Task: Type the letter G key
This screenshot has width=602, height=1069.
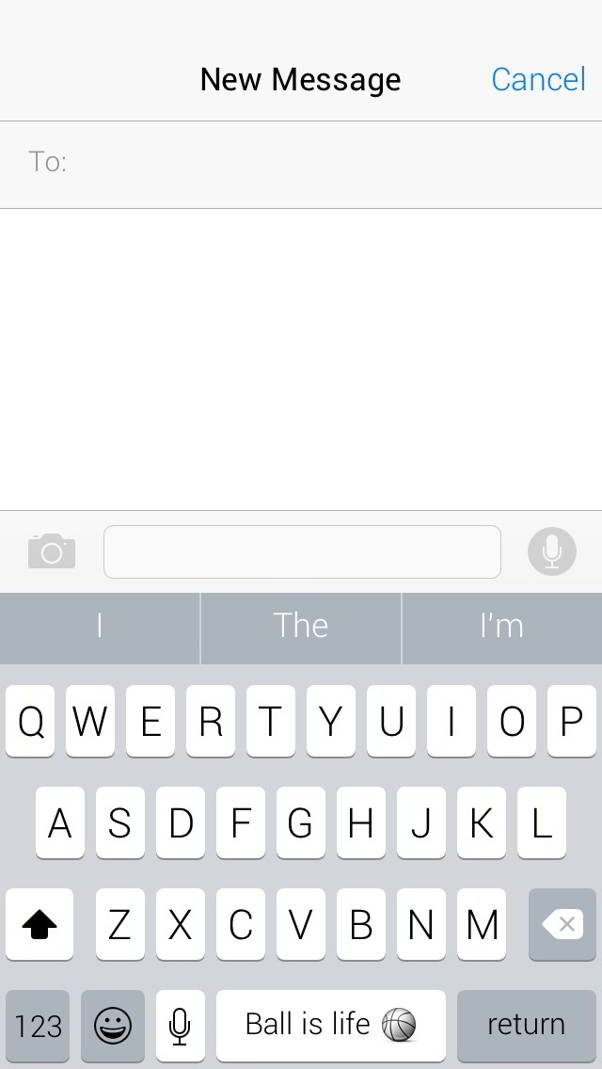Action: (x=301, y=823)
